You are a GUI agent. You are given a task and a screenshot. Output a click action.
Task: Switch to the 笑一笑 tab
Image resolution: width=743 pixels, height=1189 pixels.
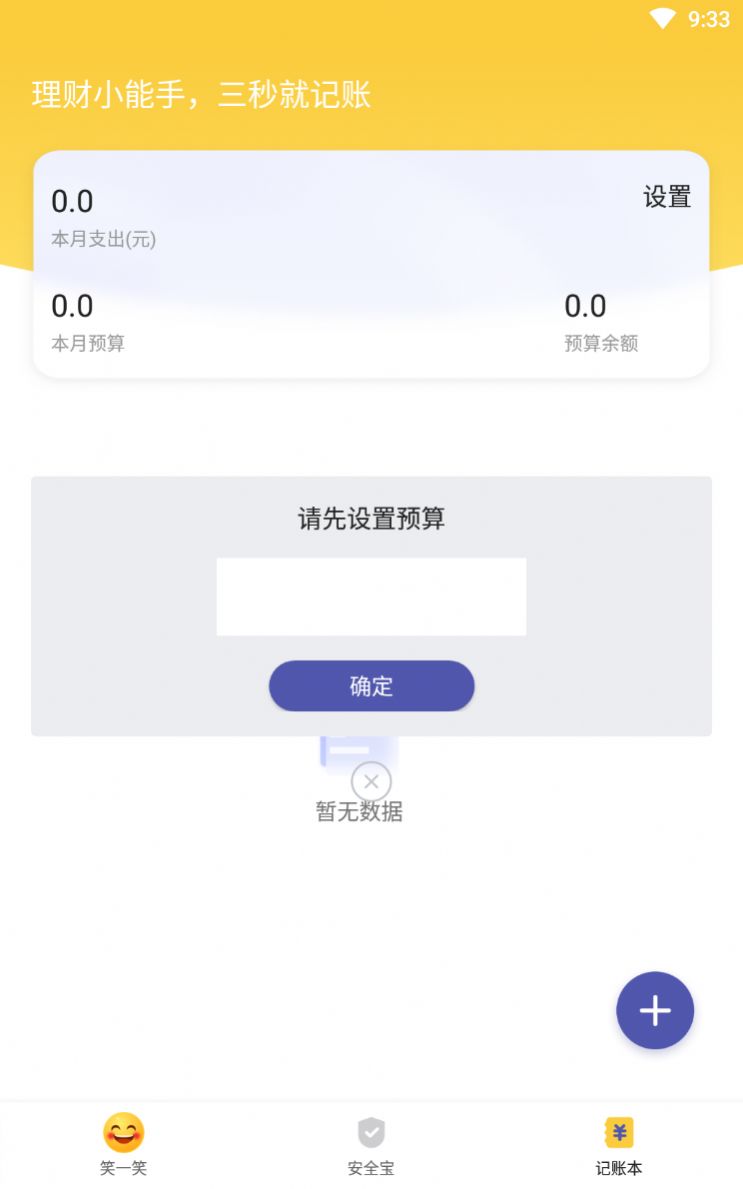pyautogui.click(x=123, y=1167)
